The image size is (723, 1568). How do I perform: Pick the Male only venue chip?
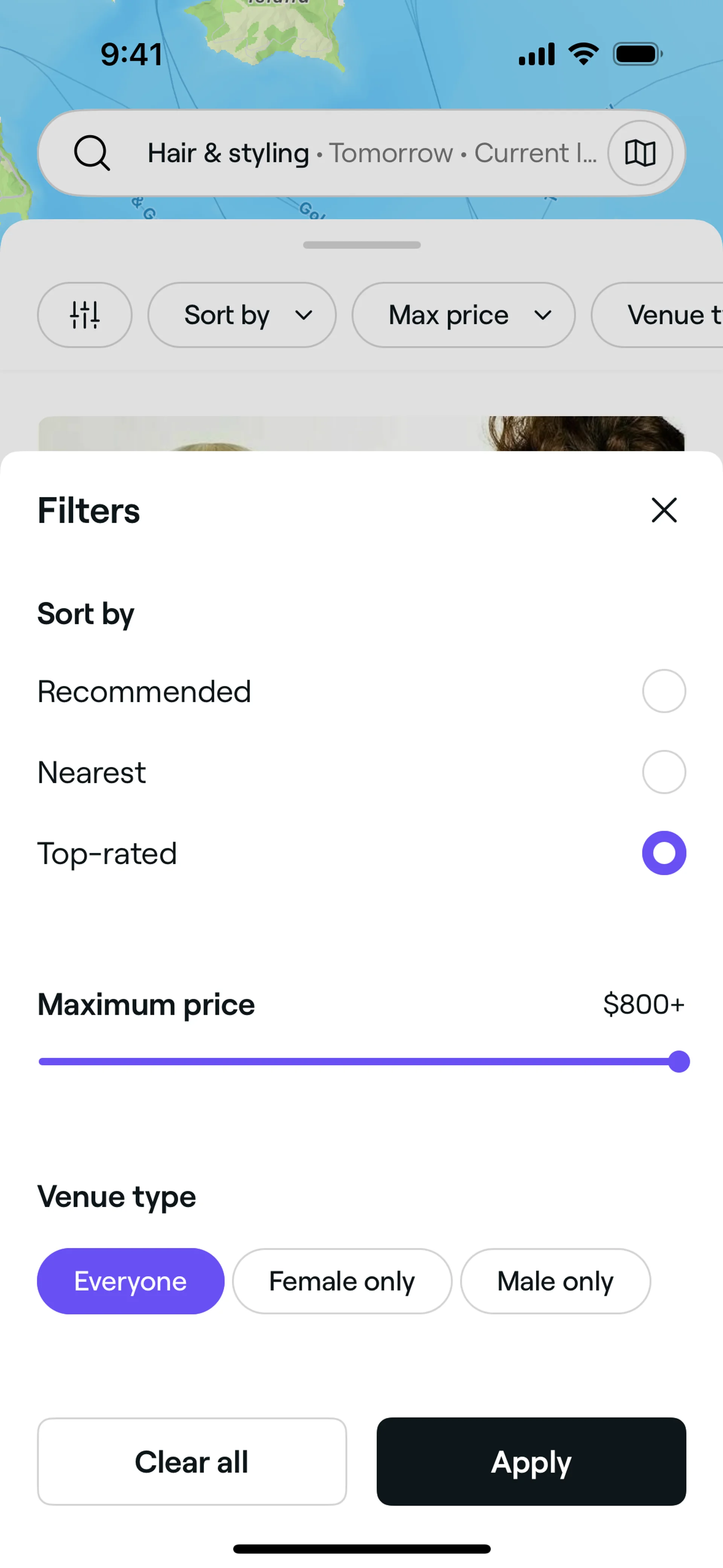pos(555,1281)
